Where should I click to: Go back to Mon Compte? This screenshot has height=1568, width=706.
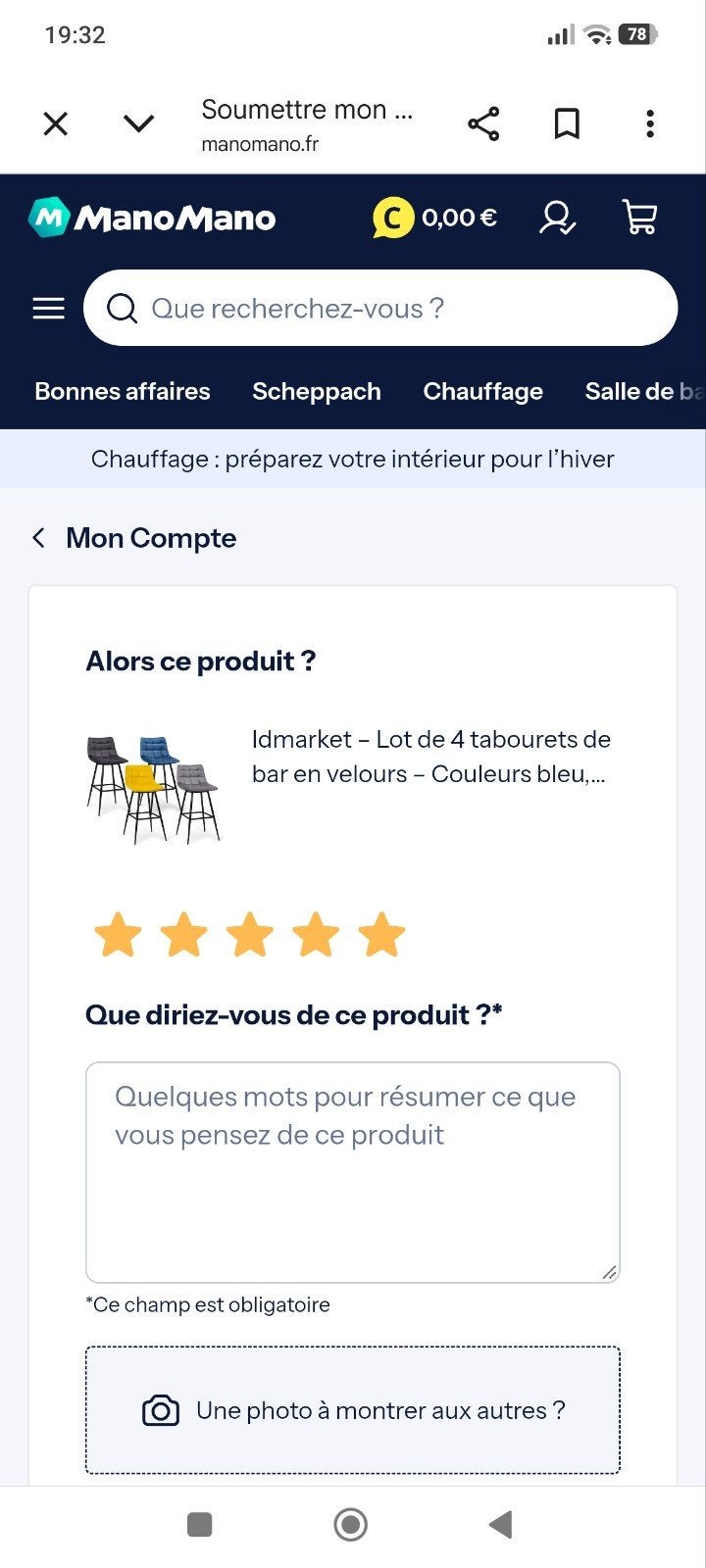pyautogui.click(x=134, y=538)
